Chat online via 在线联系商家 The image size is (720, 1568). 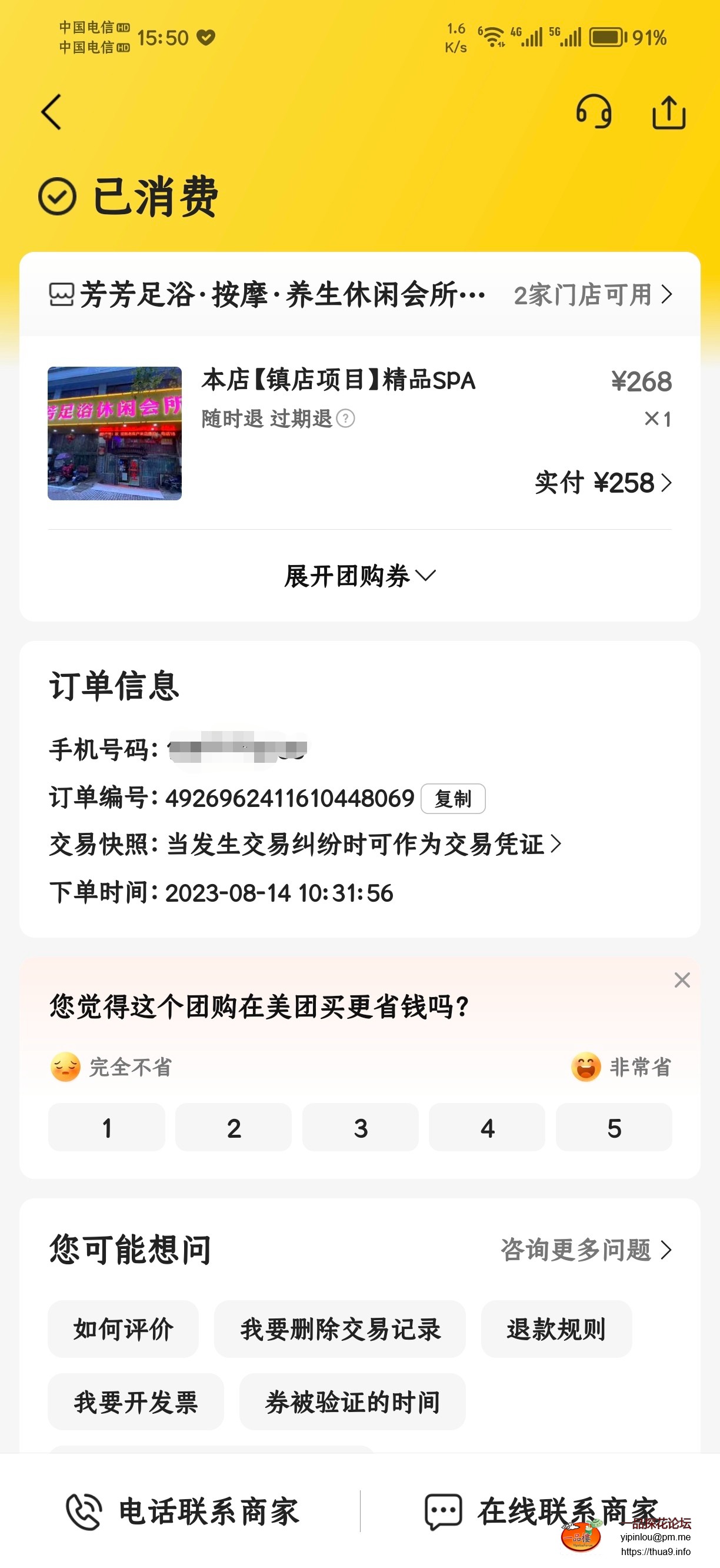541,1511
